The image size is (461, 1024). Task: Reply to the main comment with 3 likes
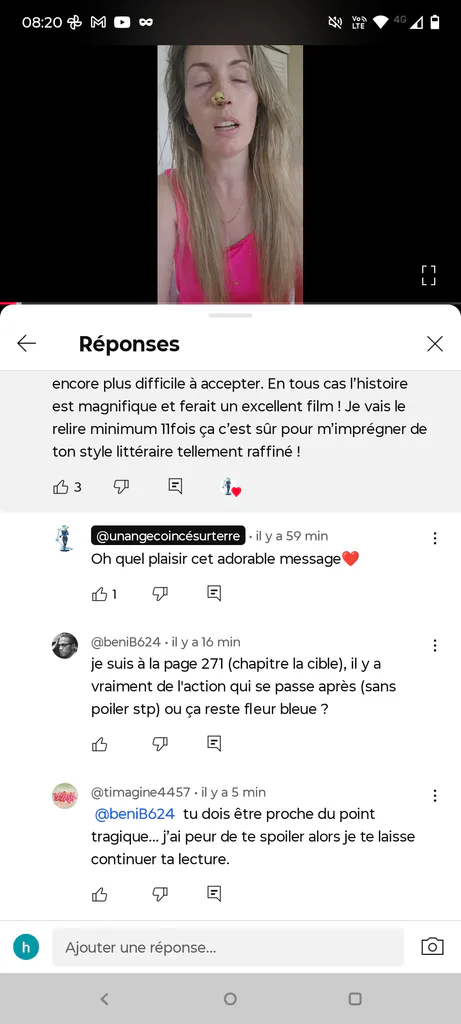[175, 487]
